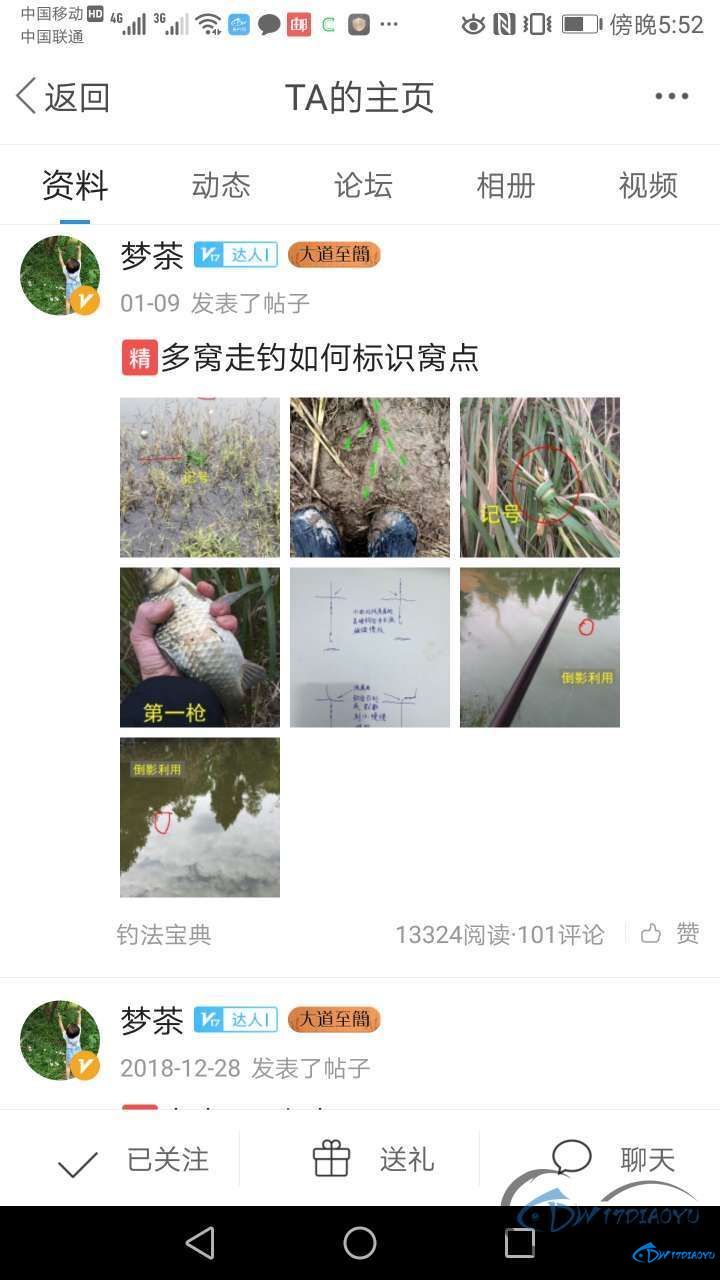Screen dimensions: 720x1280
Task: Open the photo labeled 第一枪
Action: [200, 647]
